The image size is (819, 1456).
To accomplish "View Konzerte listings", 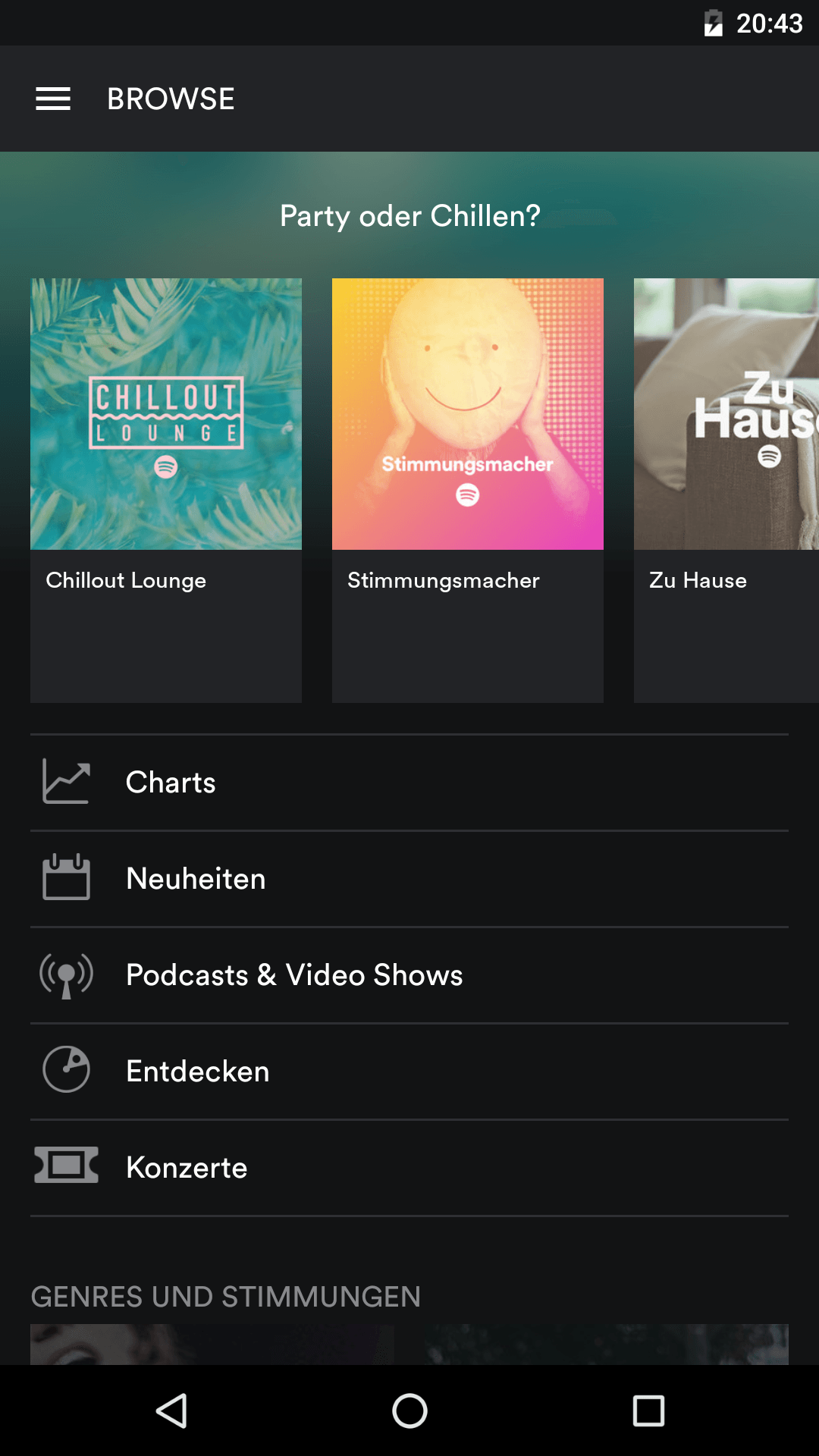I will pyautogui.click(x=409, y=1168).
